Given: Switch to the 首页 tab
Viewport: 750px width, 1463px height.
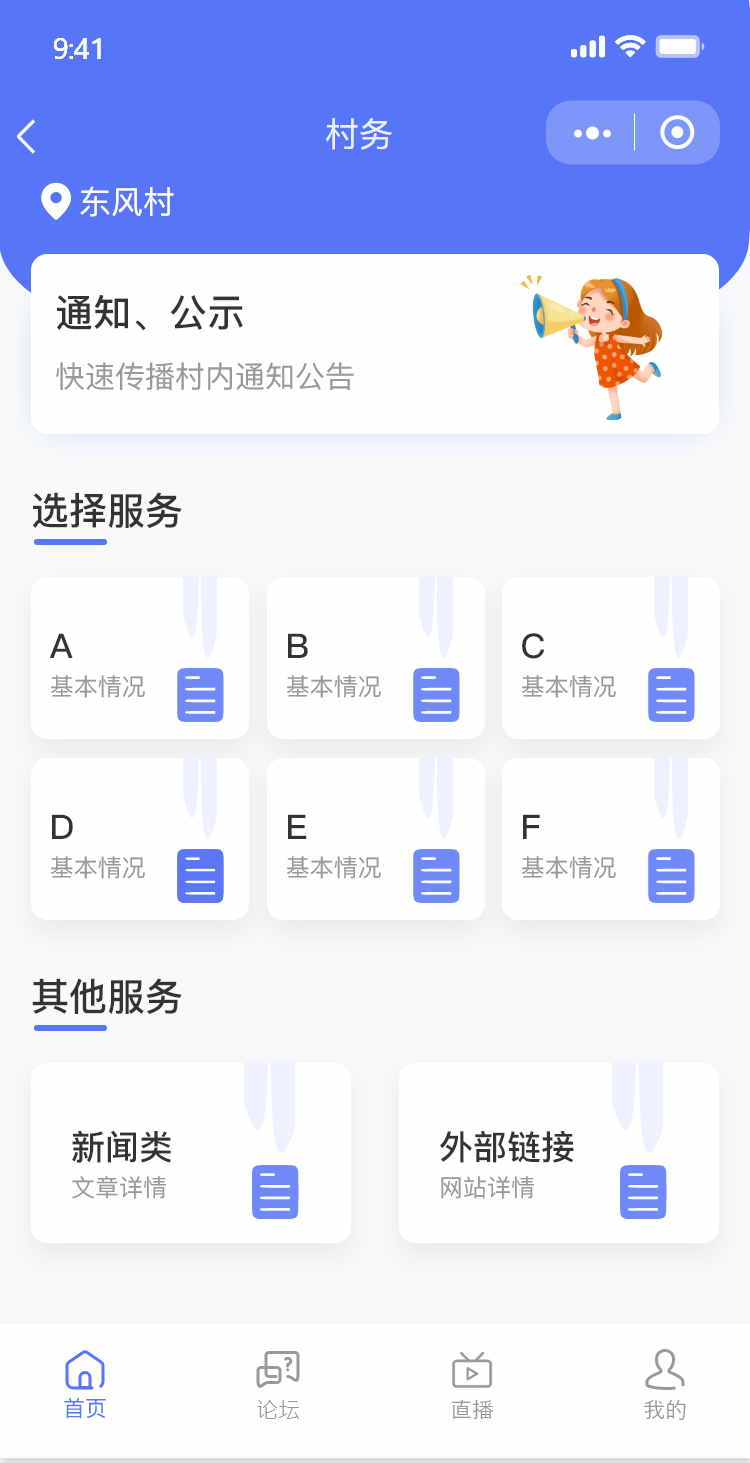Looking at the screenshot, I should point(85,1385).
